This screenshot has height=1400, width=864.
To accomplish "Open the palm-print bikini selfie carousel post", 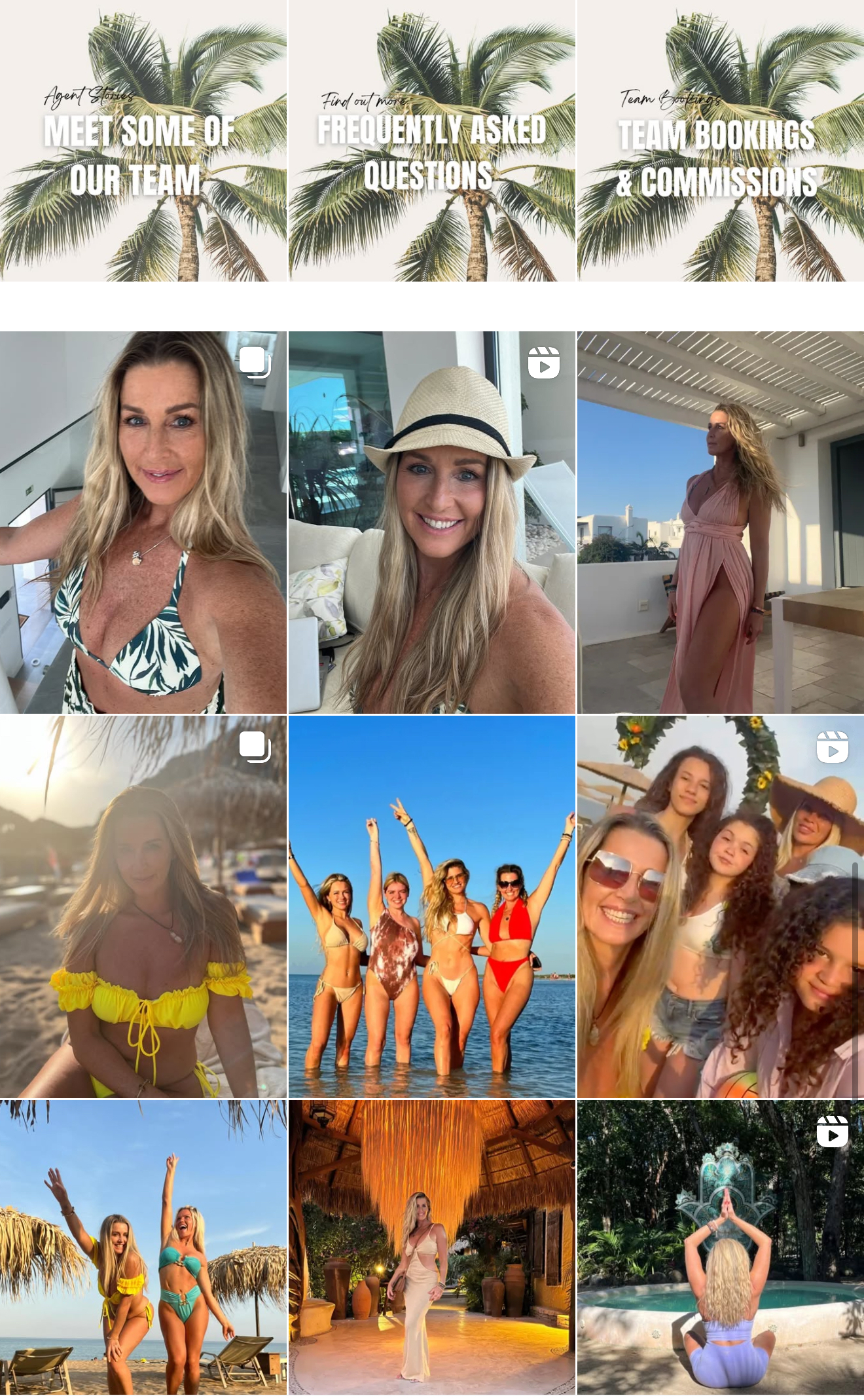I will click(143, 522).
